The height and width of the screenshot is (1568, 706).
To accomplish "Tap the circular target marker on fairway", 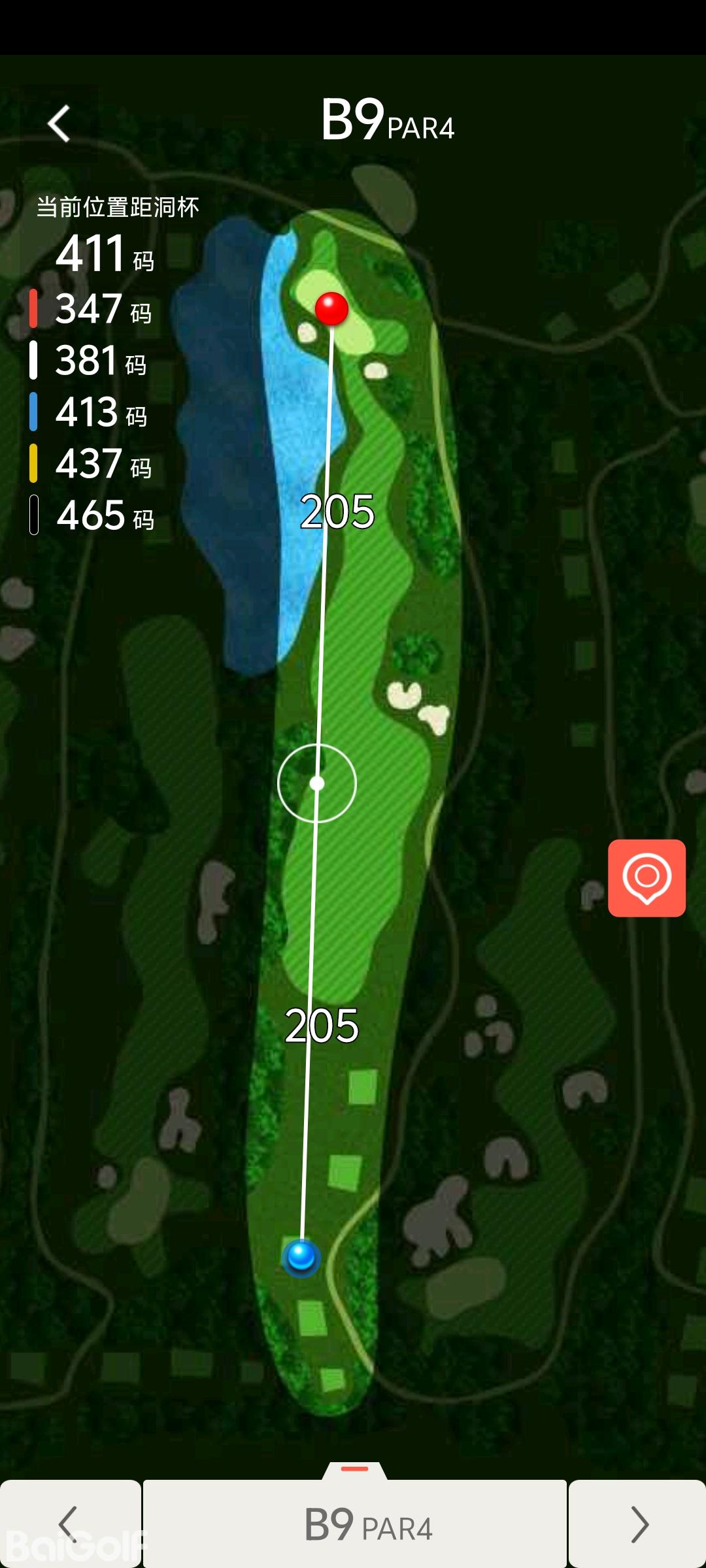I will 317,783.
